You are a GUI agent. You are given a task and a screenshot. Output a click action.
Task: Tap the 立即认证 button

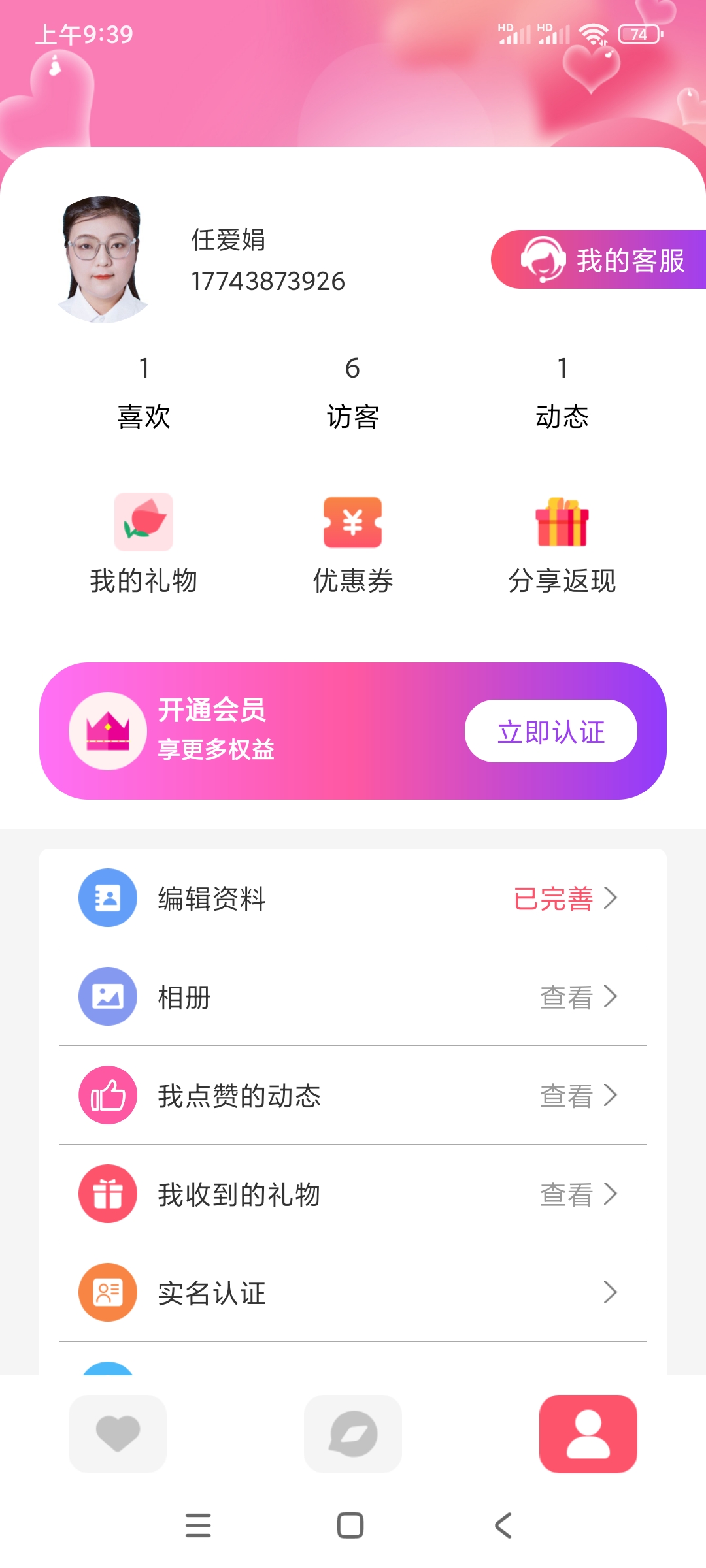tap(550, 731)
